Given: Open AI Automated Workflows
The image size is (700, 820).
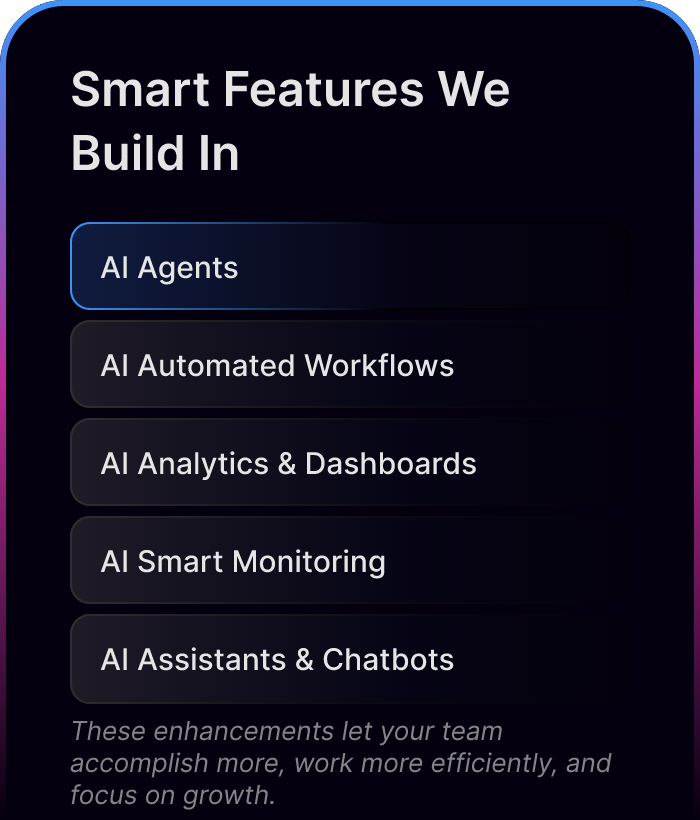Looking at the screenshot, I should tap(349, 365).
